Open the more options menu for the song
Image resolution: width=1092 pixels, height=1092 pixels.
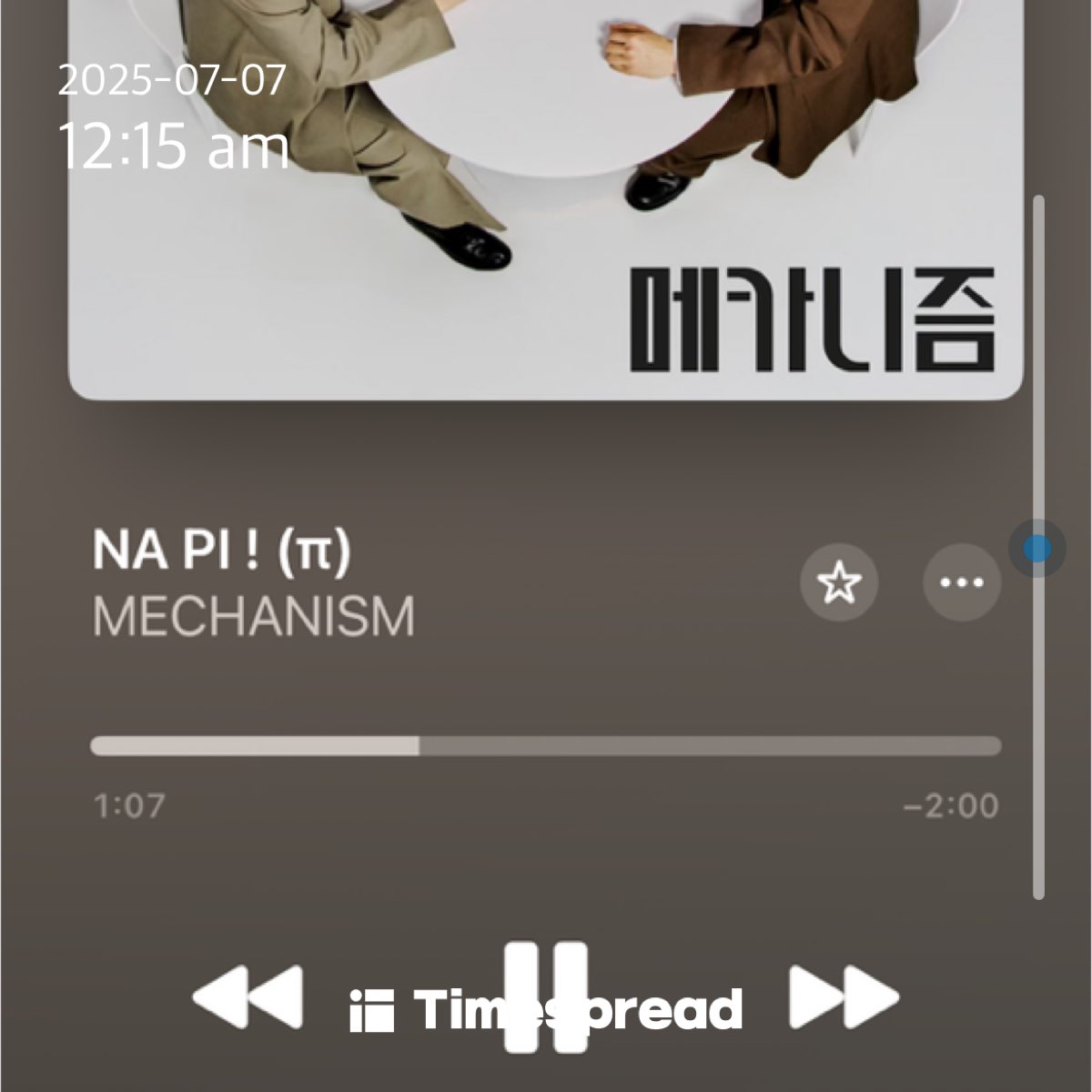point(961,582)
